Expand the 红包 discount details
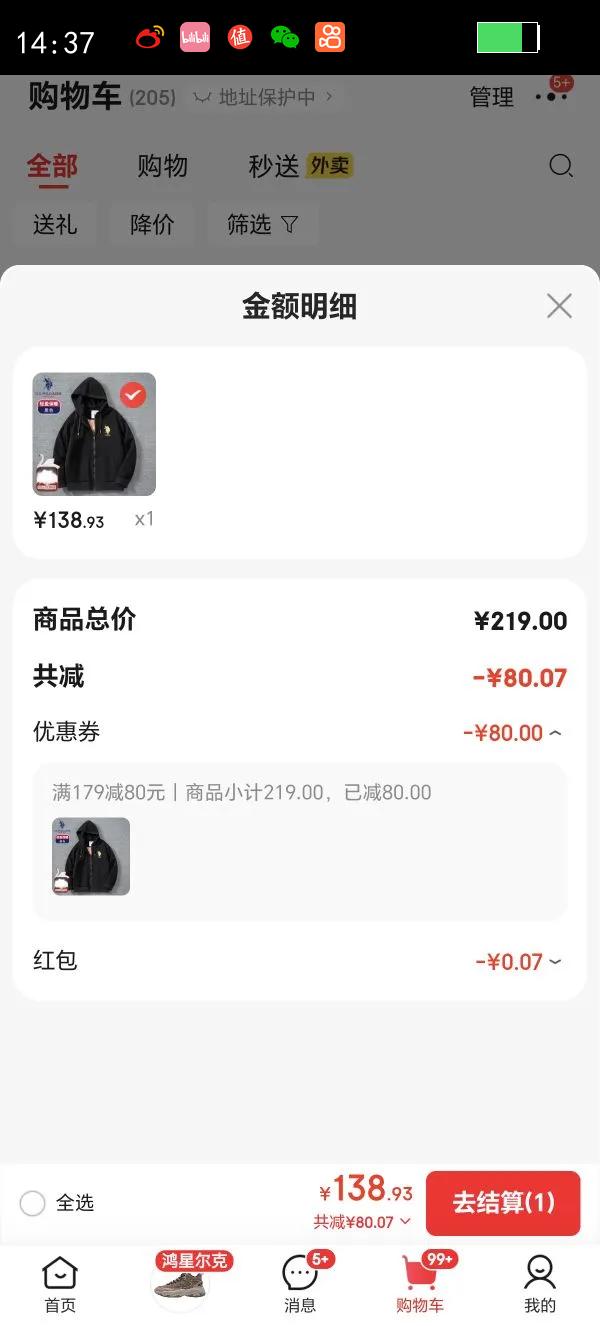This screenshot has height=1326, width=600. pos(555,962)
